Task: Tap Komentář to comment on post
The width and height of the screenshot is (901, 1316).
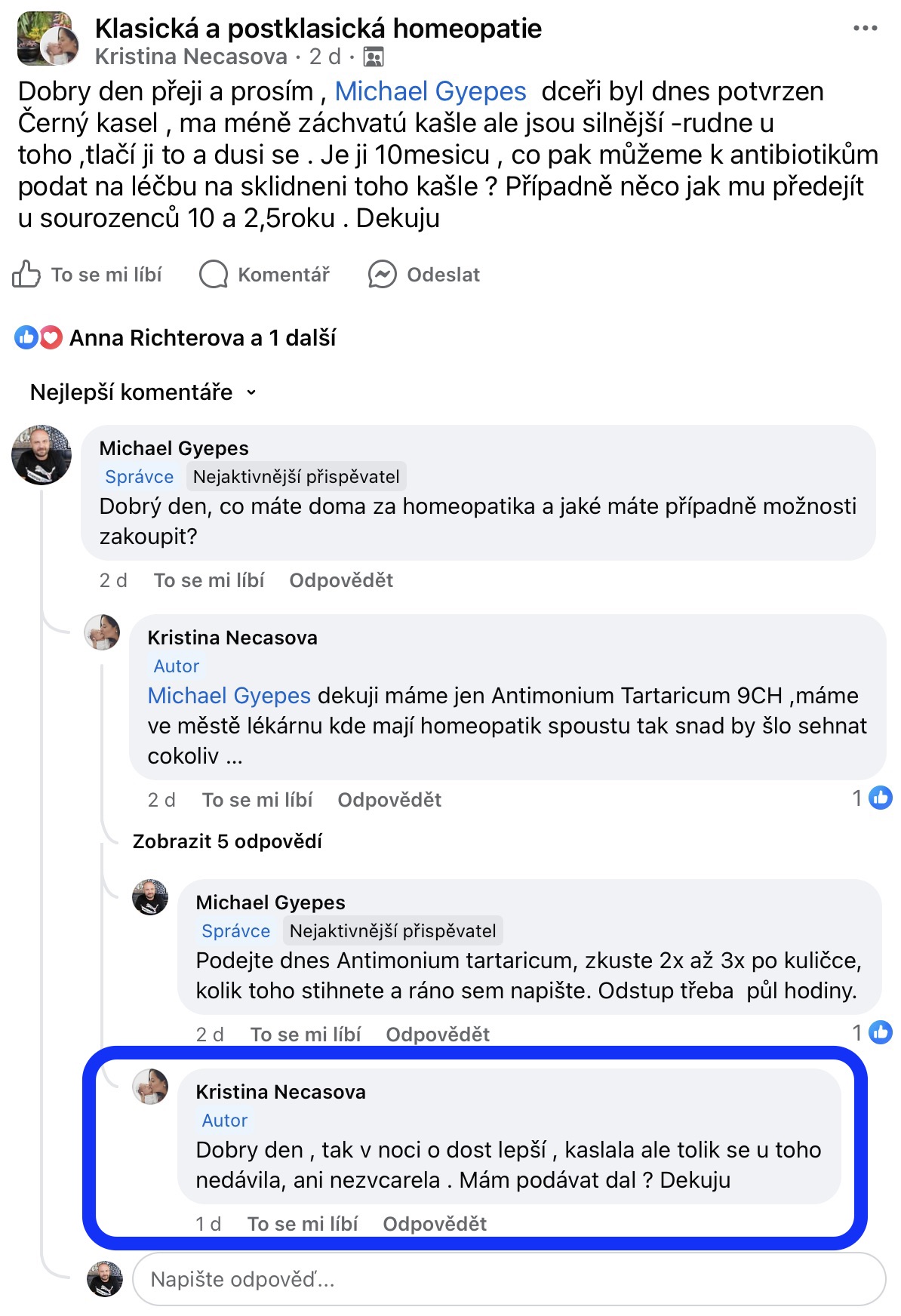Action: pos(265,275)
